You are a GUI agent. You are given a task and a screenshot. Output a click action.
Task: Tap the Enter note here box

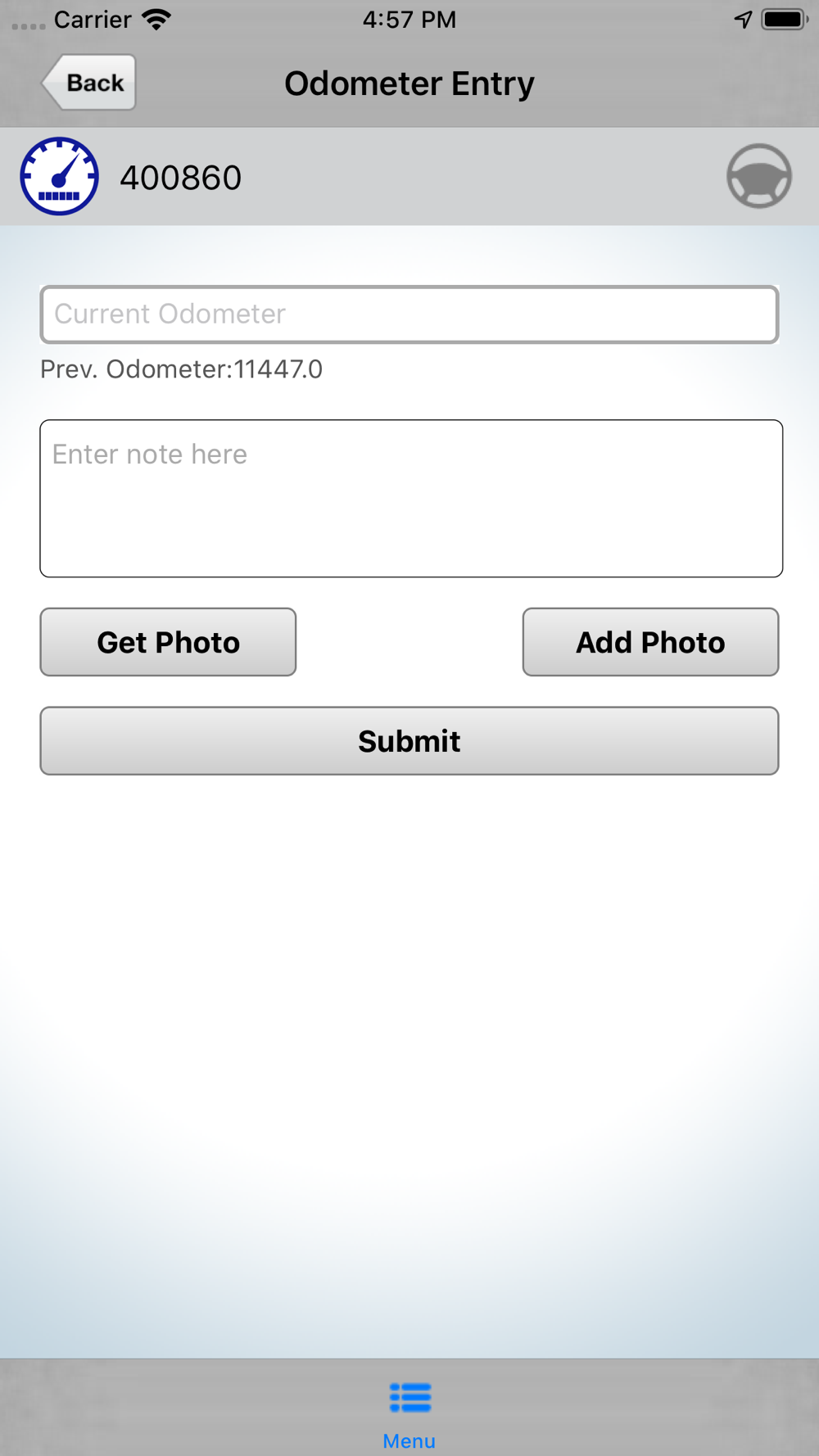click(411, 499)
